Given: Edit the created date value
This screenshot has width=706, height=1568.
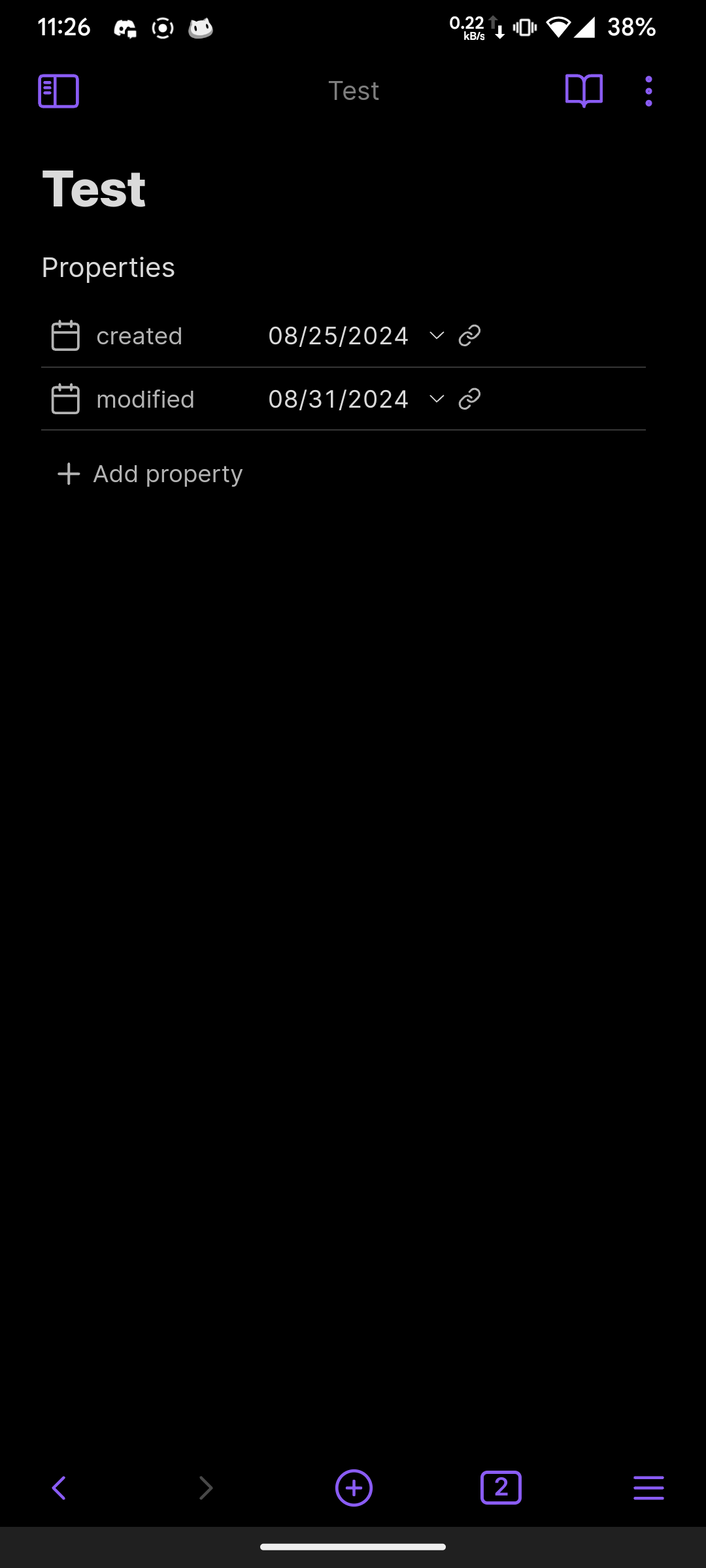Looking at the screenshot, I should (339, 336).
